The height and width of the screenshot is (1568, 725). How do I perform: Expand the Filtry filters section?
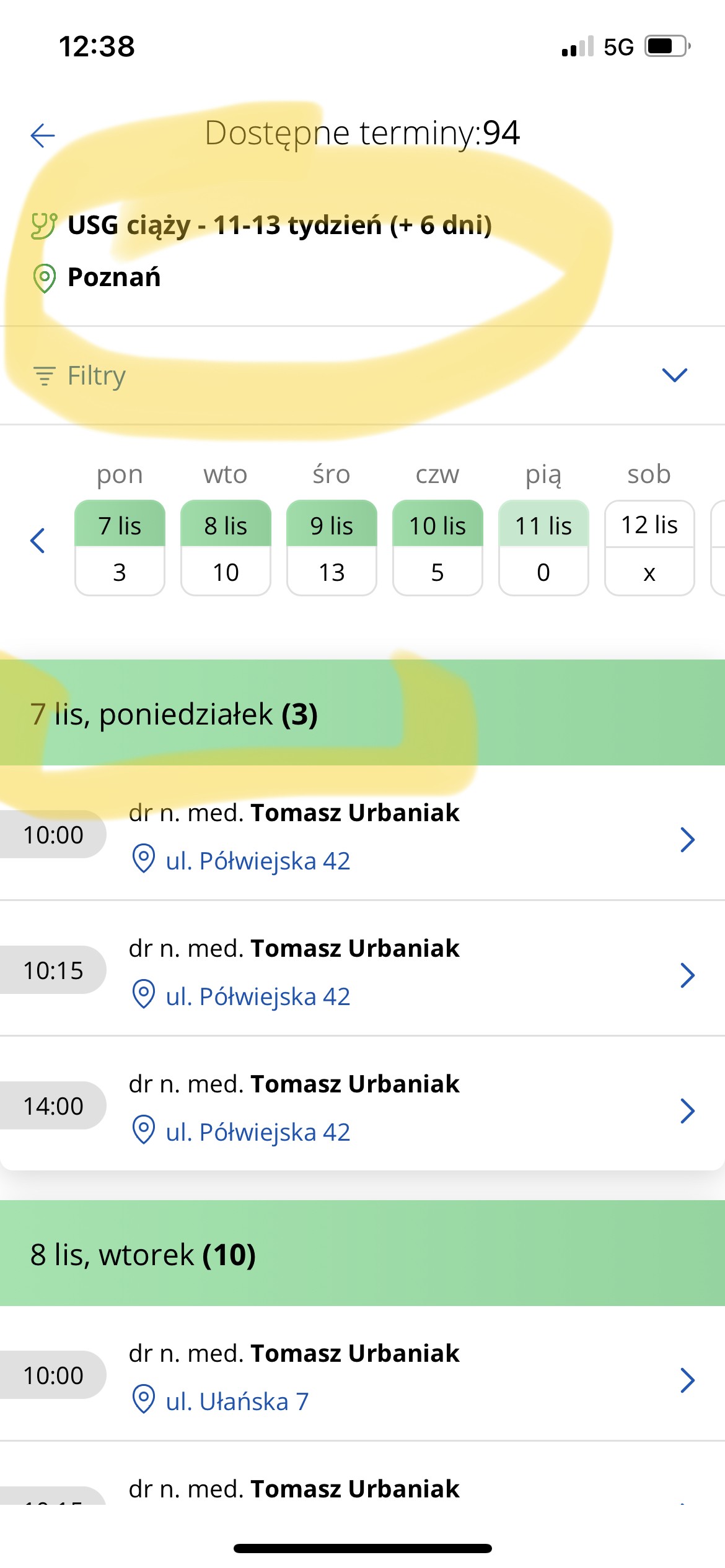[x=362, y=375]
